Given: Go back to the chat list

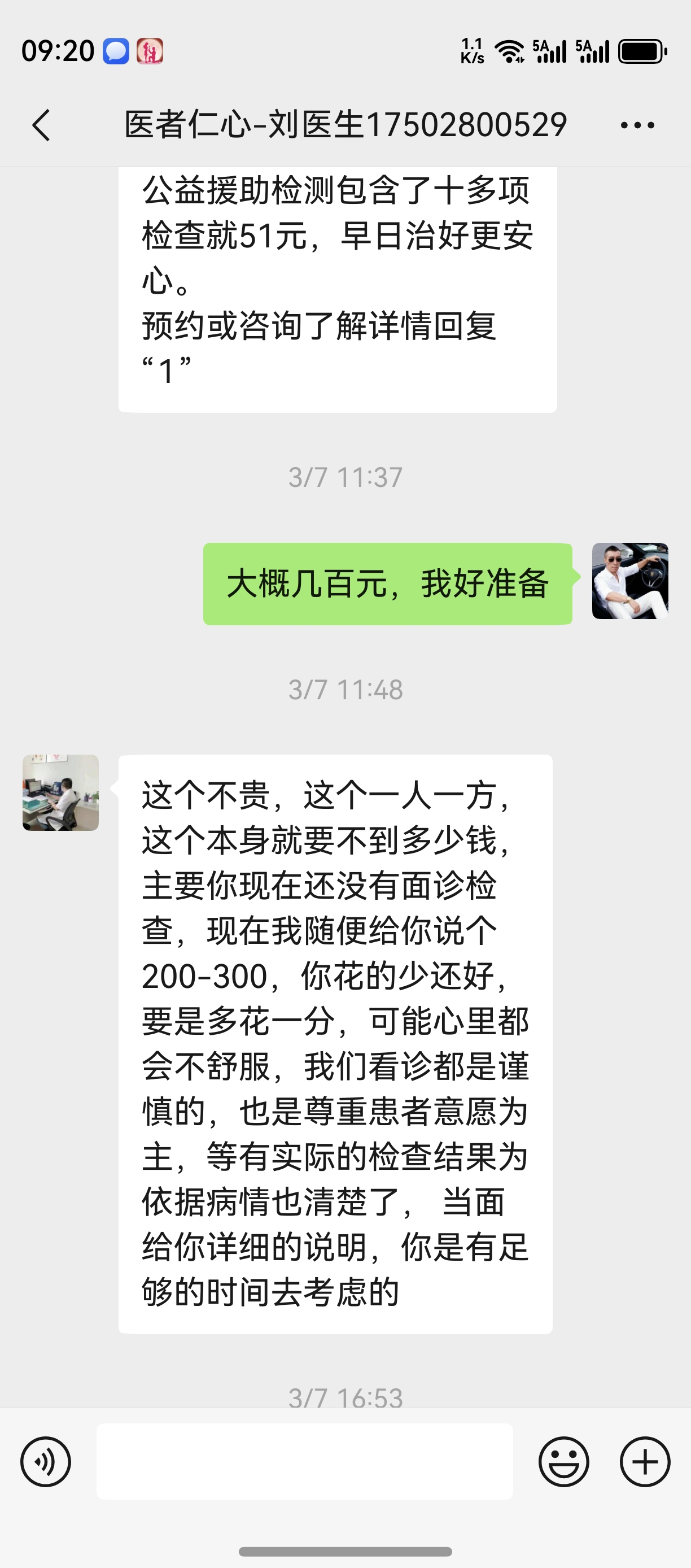Looking at the screenshot, I should [41, 125].
